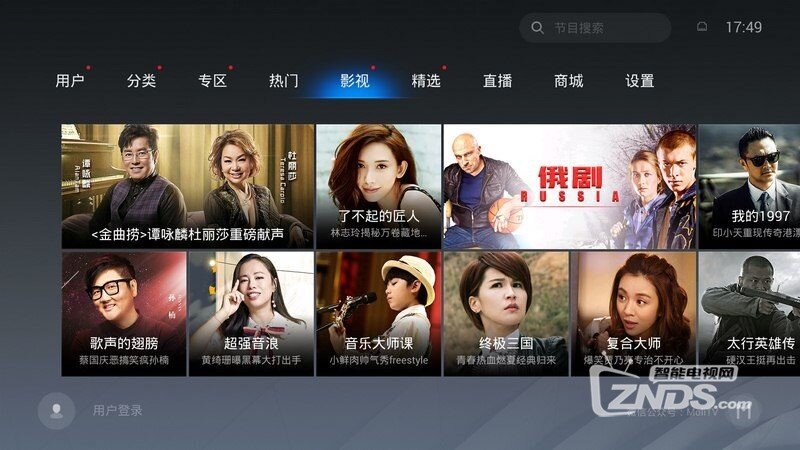
Task: Go to the 设置 tab
Action: 639,81
